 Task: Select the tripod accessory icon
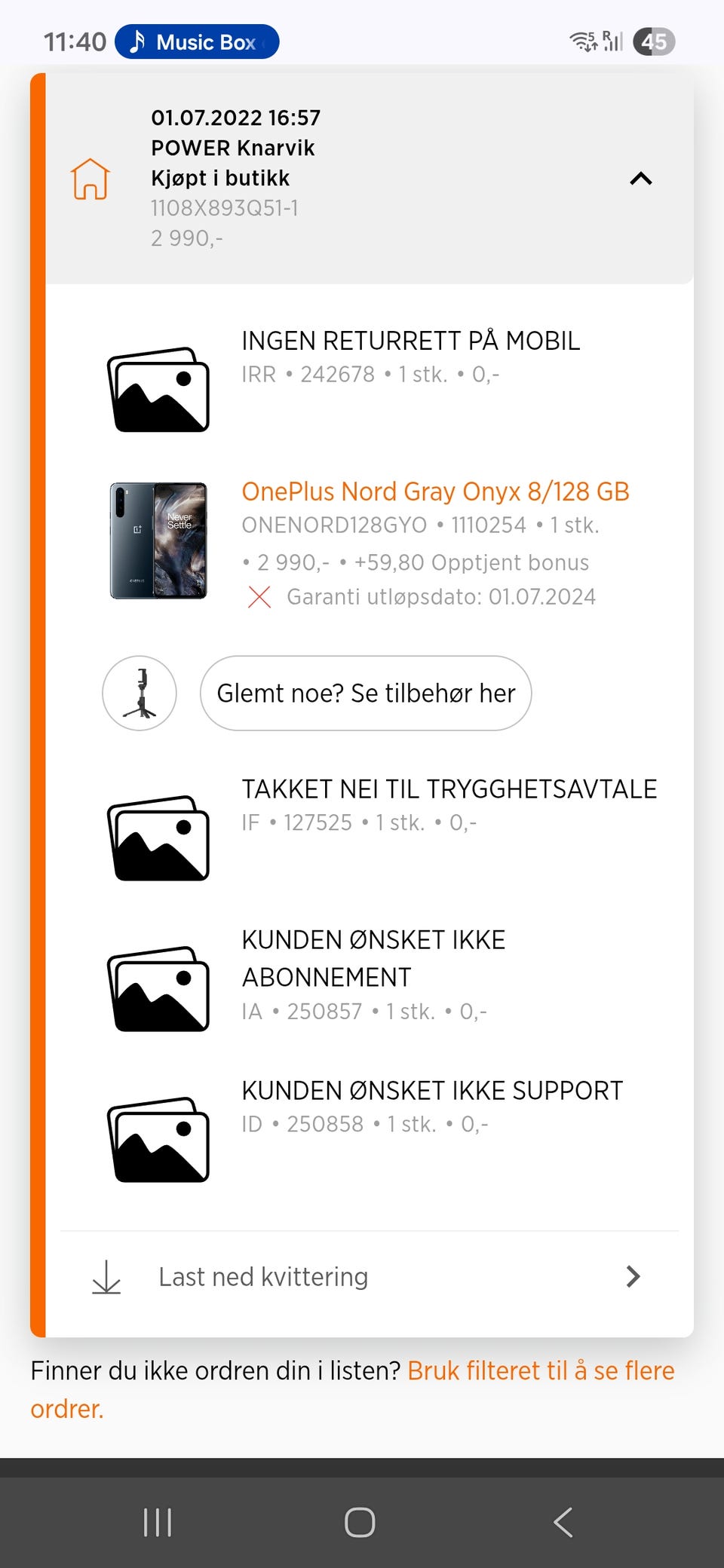(x=139, y=693)
